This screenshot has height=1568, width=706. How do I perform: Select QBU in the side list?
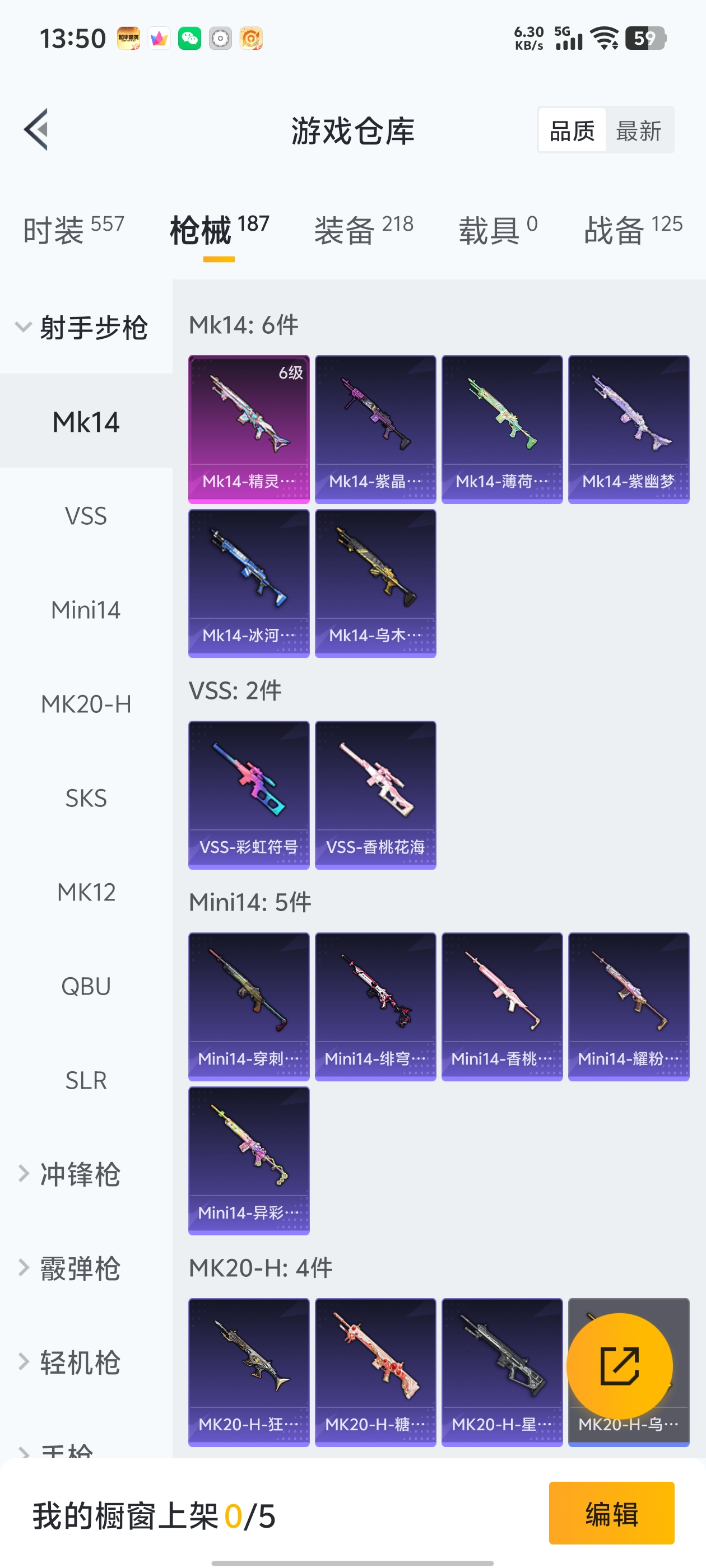tap(86, 986)
